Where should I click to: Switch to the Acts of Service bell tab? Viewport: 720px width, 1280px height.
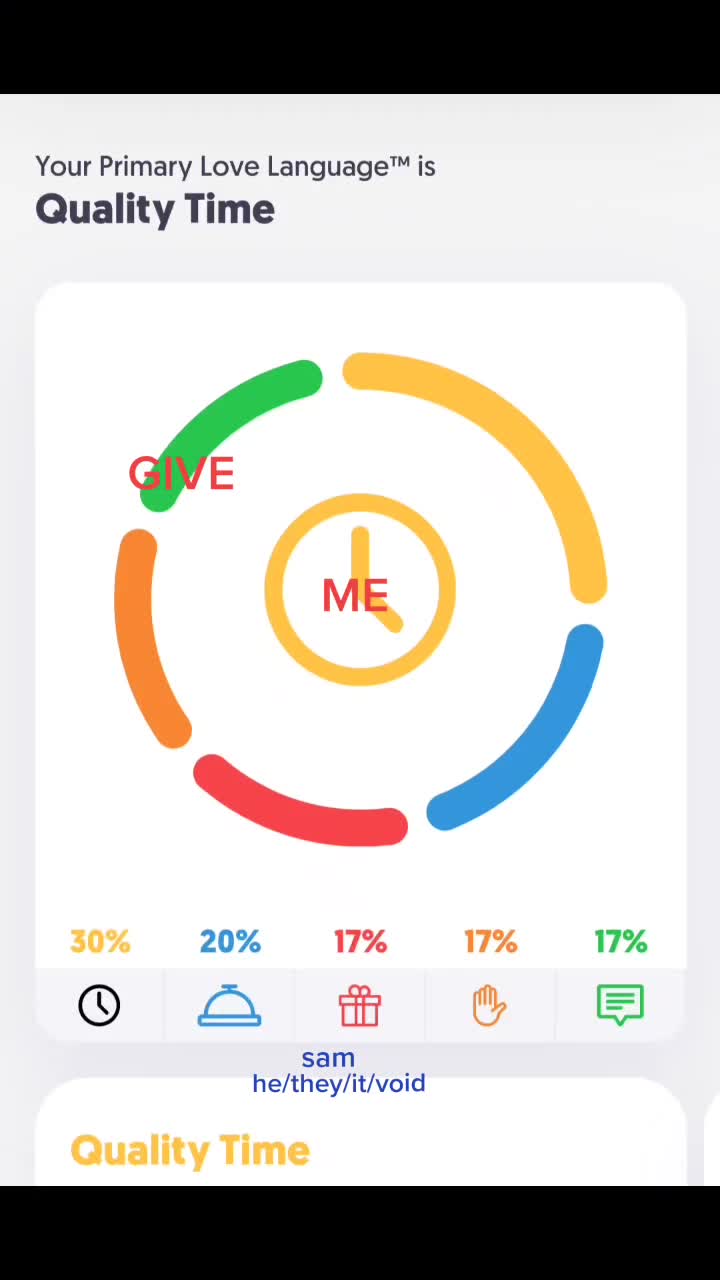[x=229, y=1005]
